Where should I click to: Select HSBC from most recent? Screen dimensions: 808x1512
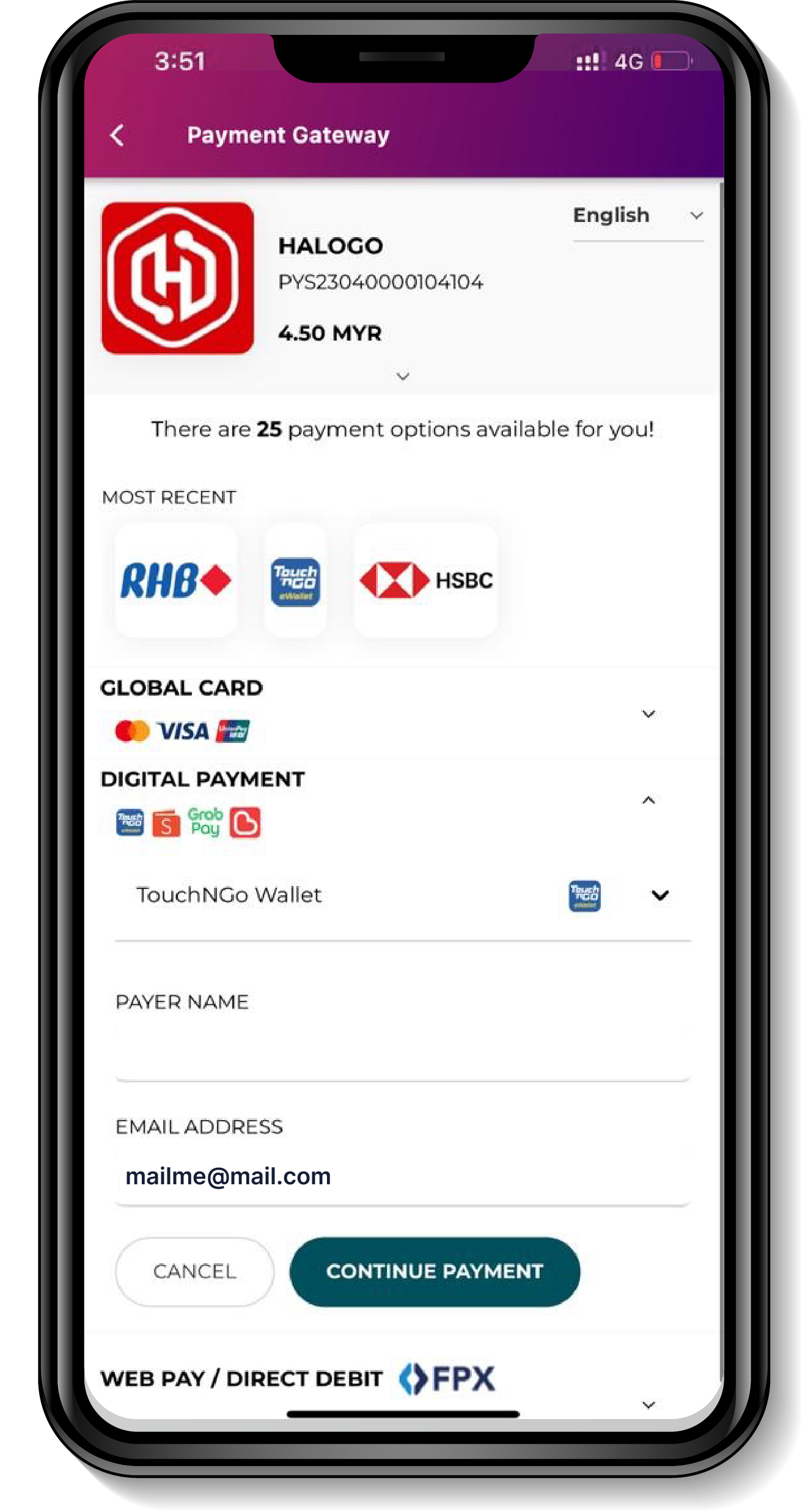[x=426, y=580]
